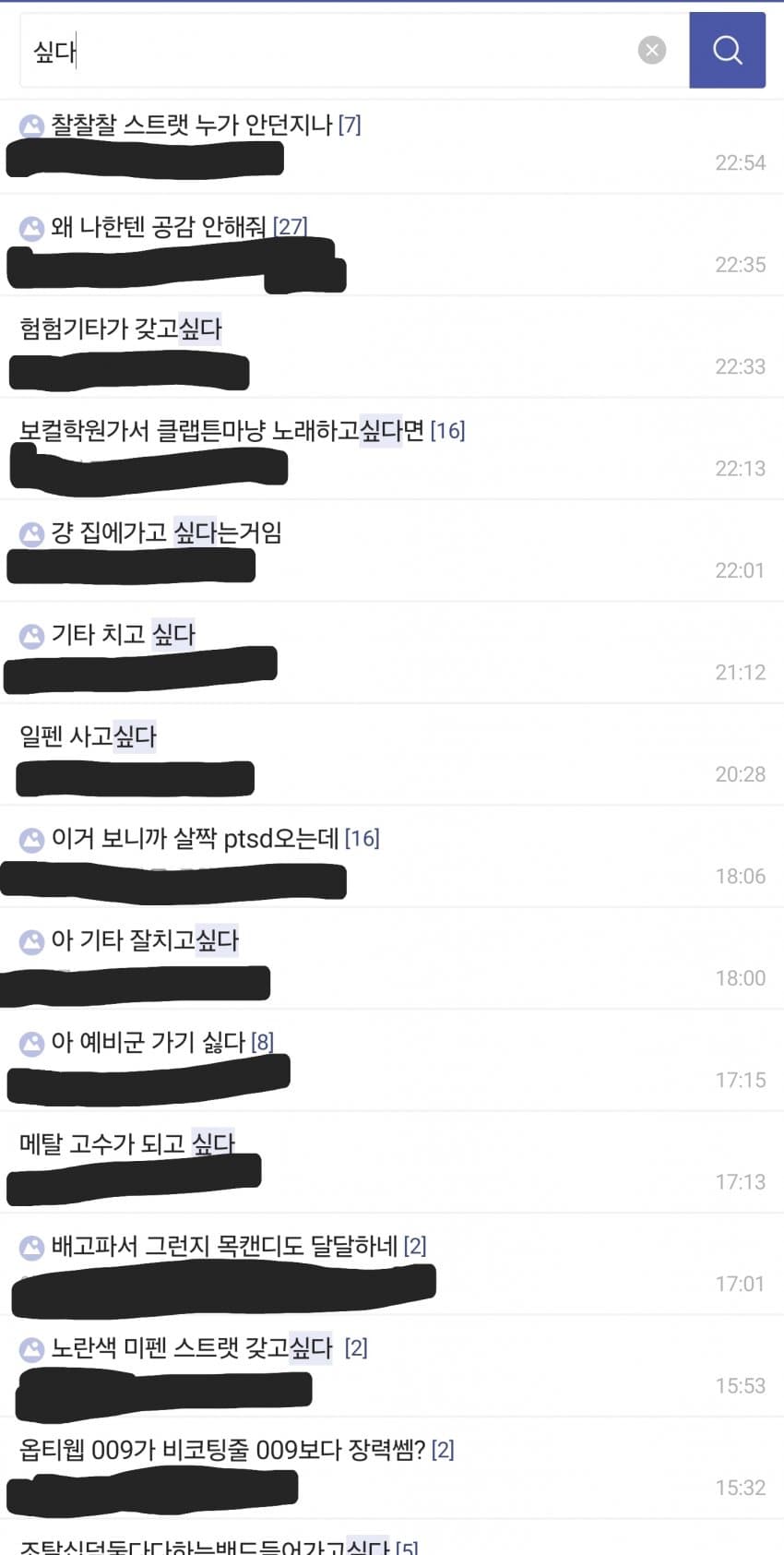Open post 왜 나한텐 공감 안해줘
The image size is (784, 1555).
159,226
